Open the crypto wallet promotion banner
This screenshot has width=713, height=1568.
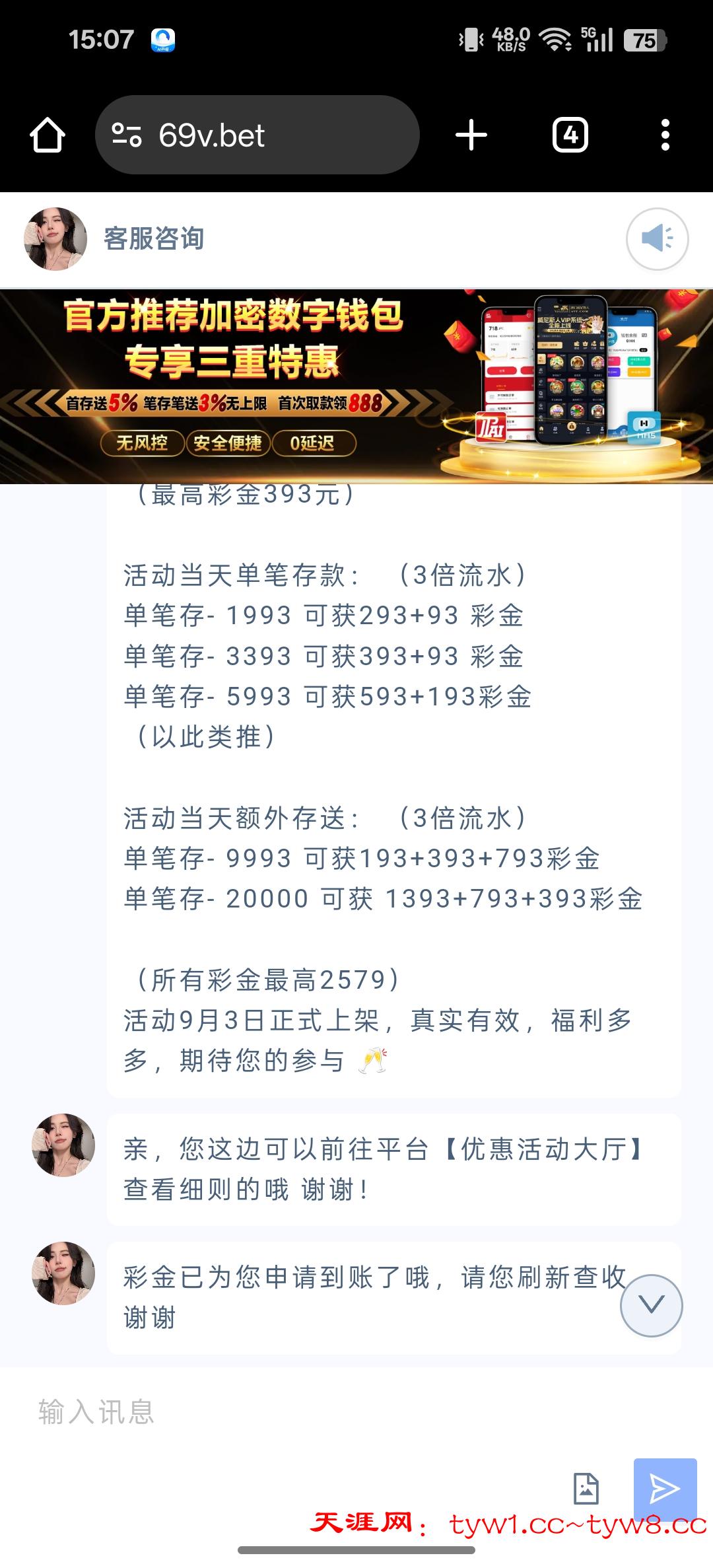point(356,386)
